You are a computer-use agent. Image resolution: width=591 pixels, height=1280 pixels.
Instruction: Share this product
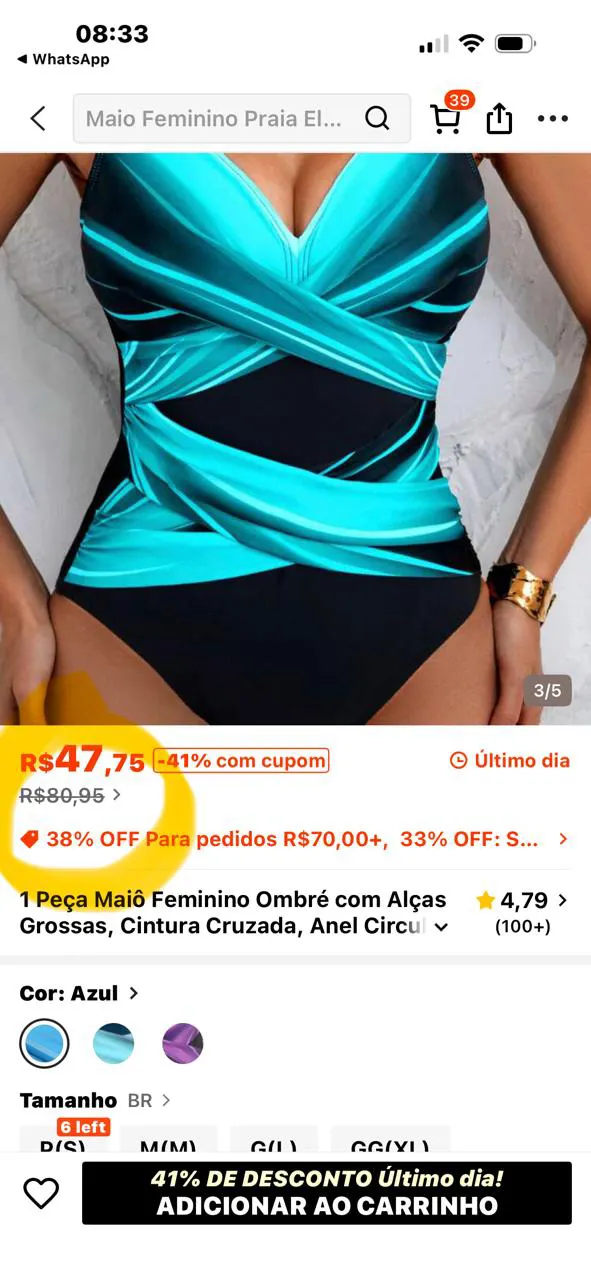499,119
